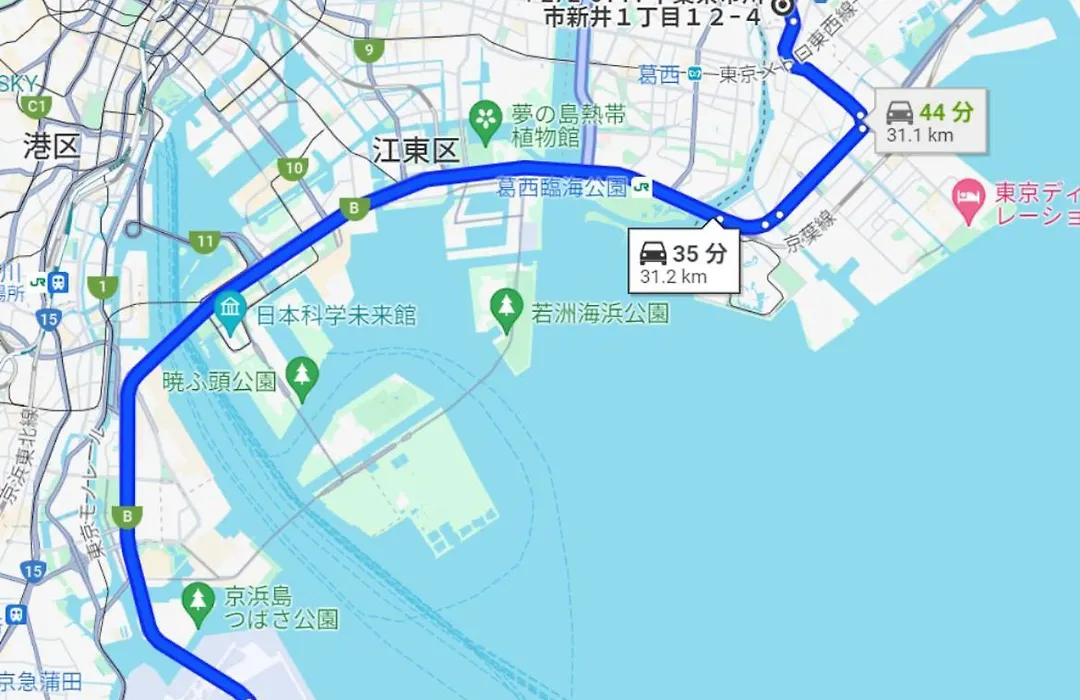Open 葛西臨海公園 station marker
This screenshot has height=700, width=1080.
(x=640, y=185)
